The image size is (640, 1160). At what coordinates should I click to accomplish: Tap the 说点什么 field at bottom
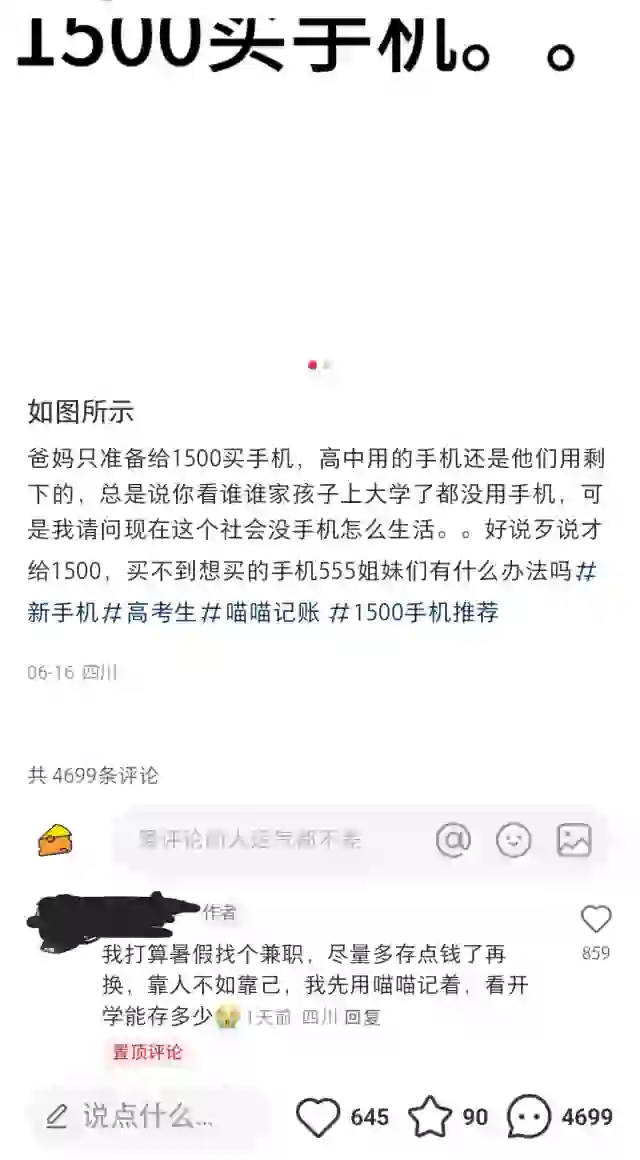[x=141, y=1116]
